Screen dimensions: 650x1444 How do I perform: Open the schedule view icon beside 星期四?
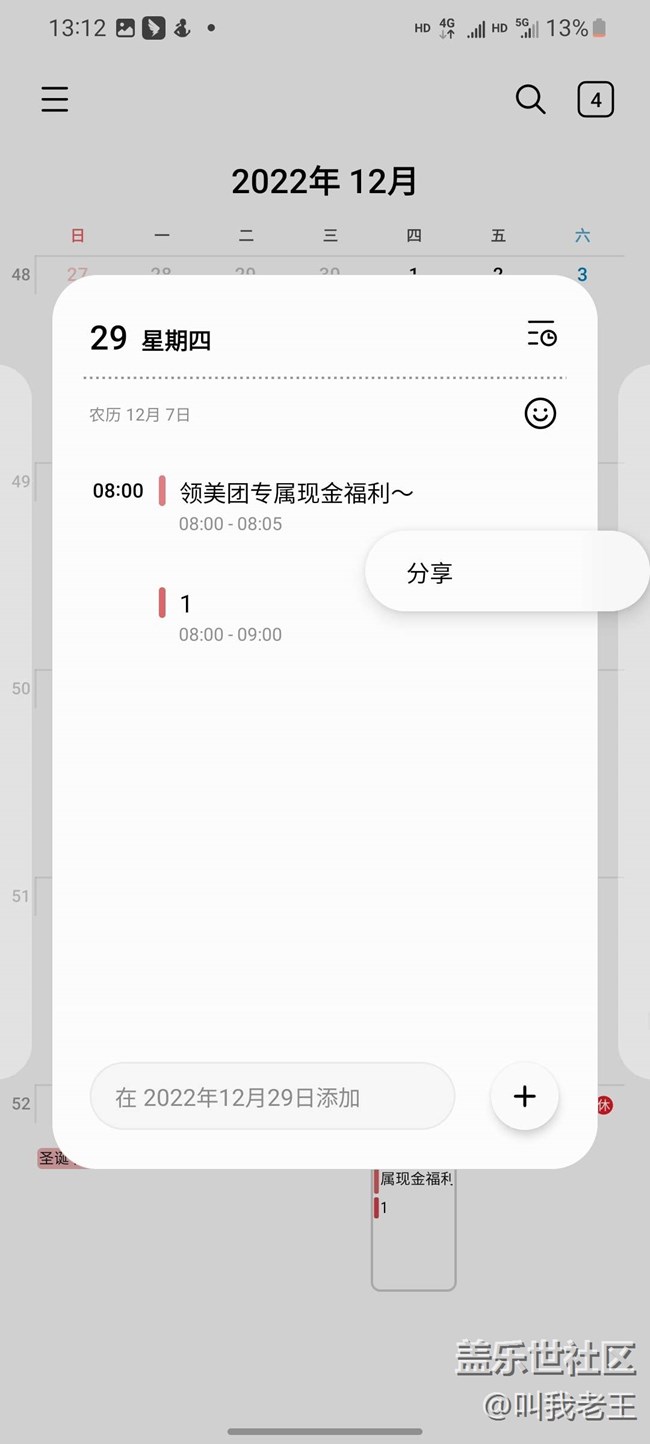click(x=542, y=334)
